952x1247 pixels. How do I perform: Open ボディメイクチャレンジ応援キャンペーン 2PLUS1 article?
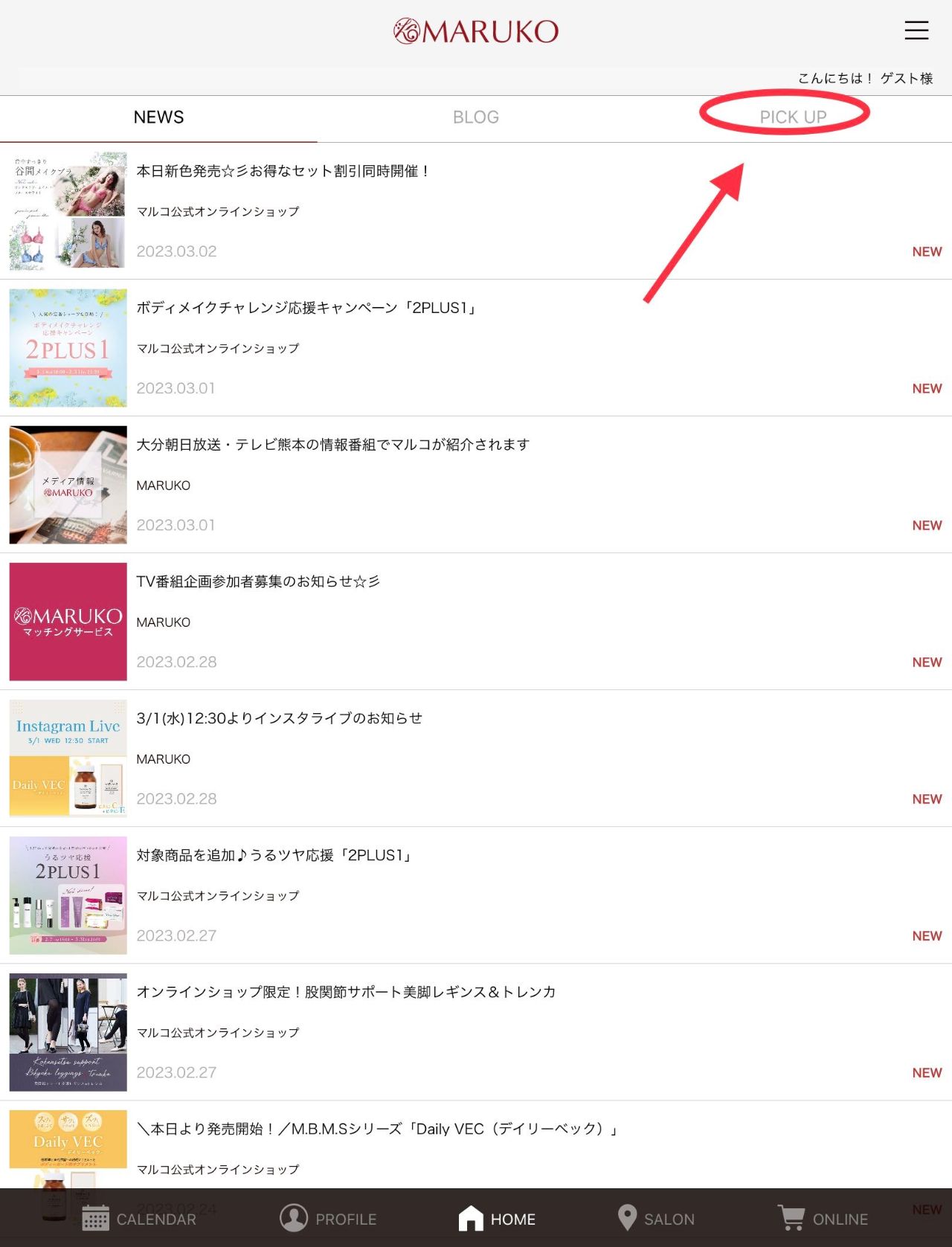coord(307,309)
